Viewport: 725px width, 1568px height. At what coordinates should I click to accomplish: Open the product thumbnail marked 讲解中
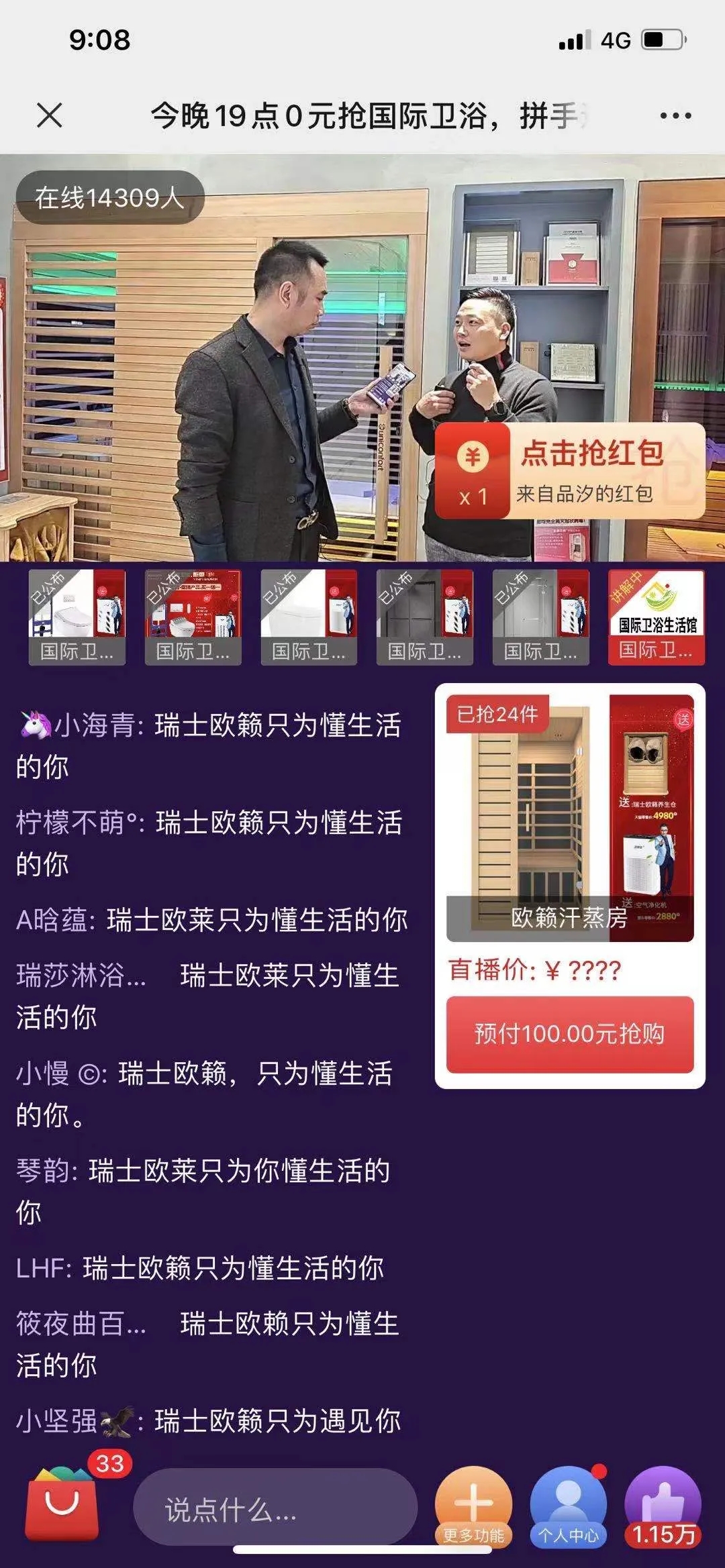pyautogui.click(x=656, y=617)
